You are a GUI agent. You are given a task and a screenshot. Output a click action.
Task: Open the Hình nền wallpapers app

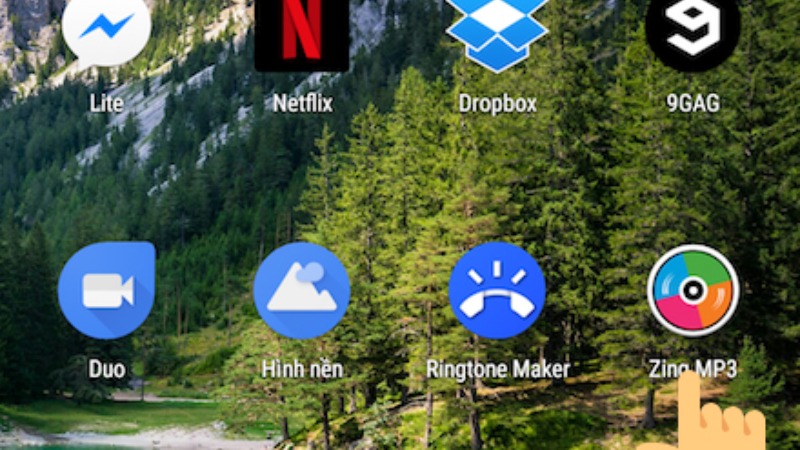click(x=302, y=290)
